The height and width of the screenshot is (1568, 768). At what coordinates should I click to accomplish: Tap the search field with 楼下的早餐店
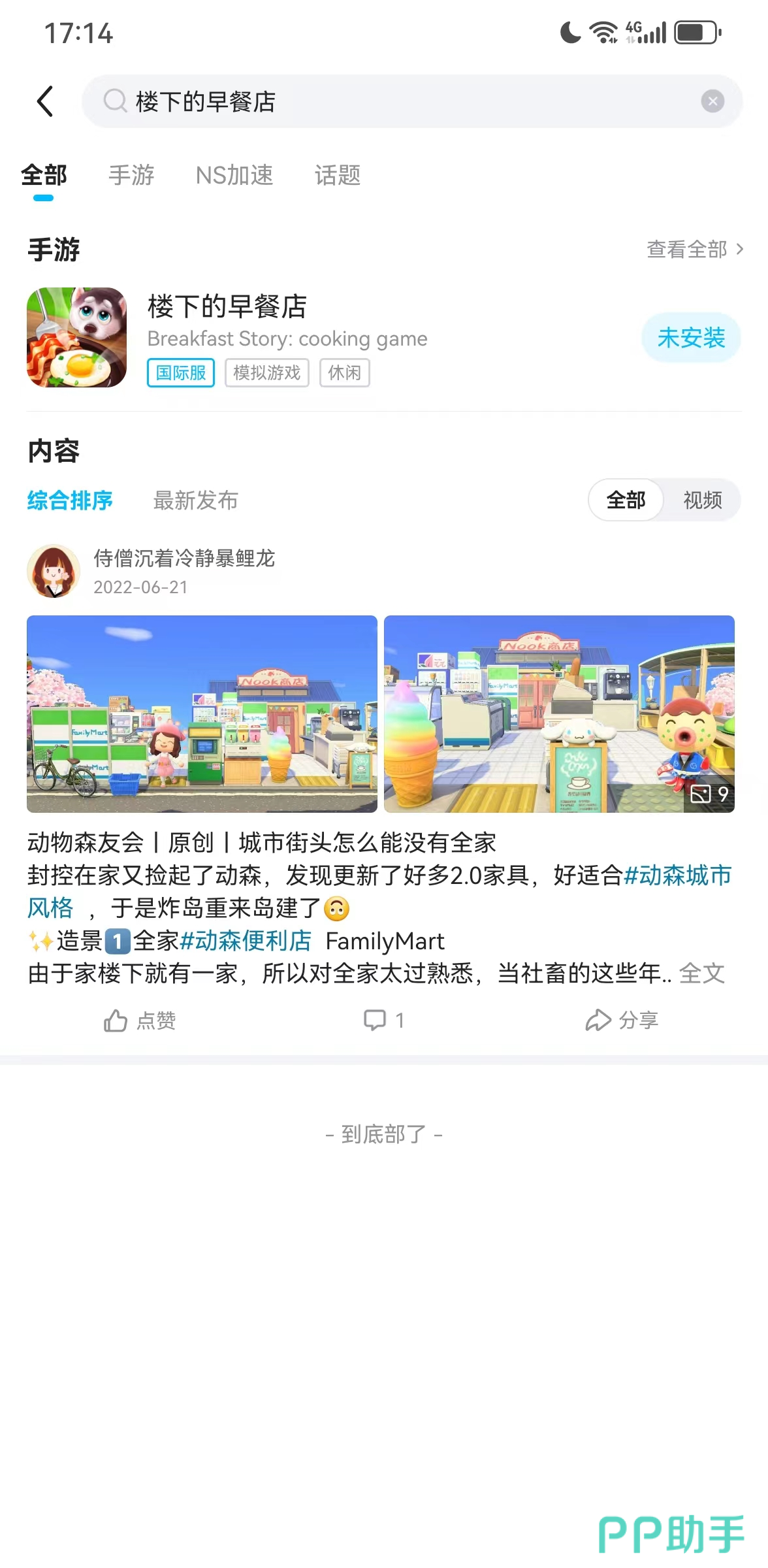point(392,101)
